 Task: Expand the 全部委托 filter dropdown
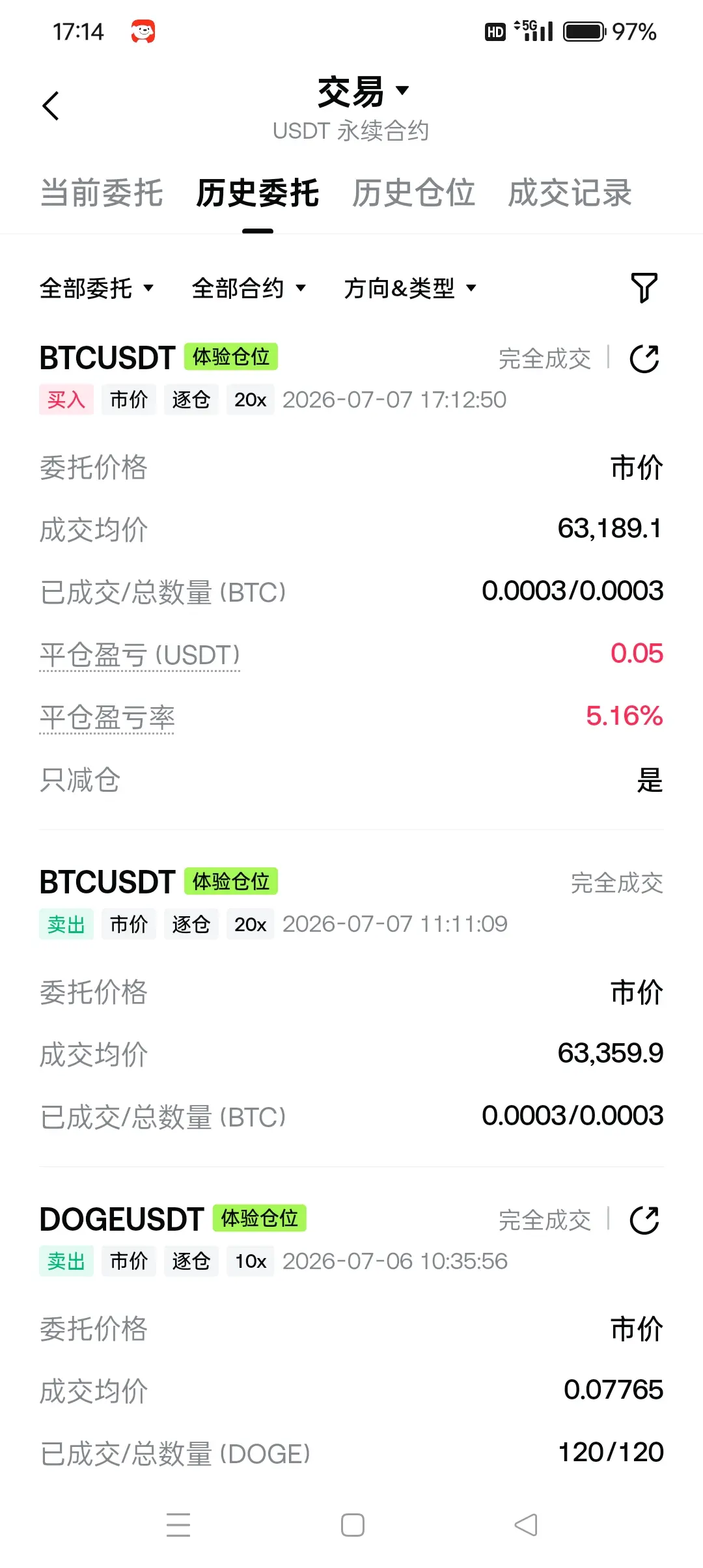click(97, 288)
